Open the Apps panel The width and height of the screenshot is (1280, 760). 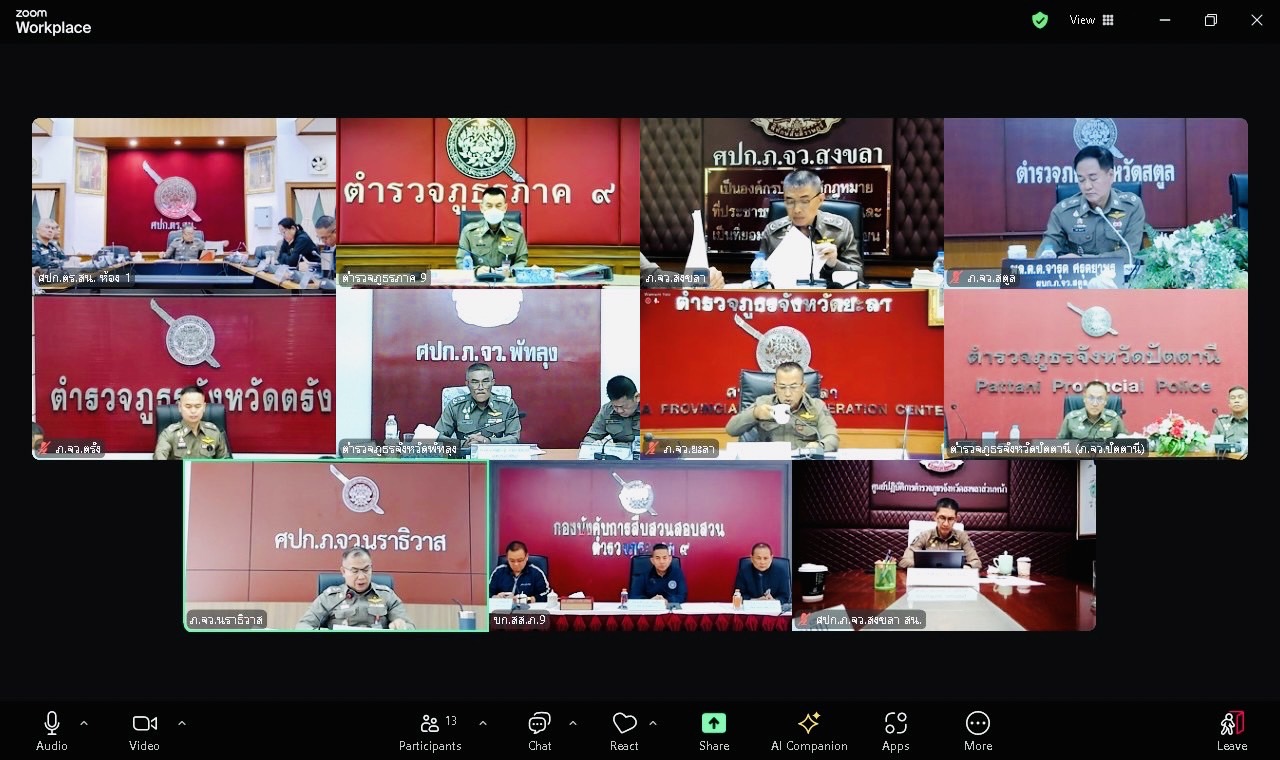click(895, 730)
